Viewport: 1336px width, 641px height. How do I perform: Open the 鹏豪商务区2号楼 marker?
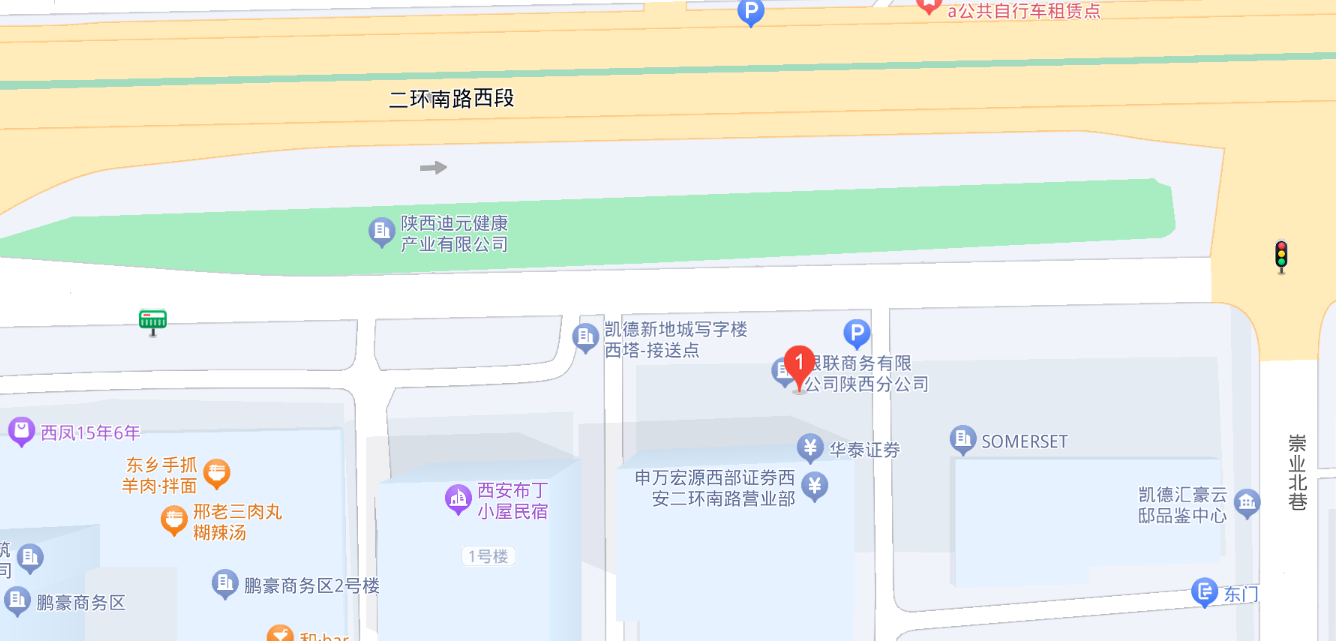coord(225,585)
